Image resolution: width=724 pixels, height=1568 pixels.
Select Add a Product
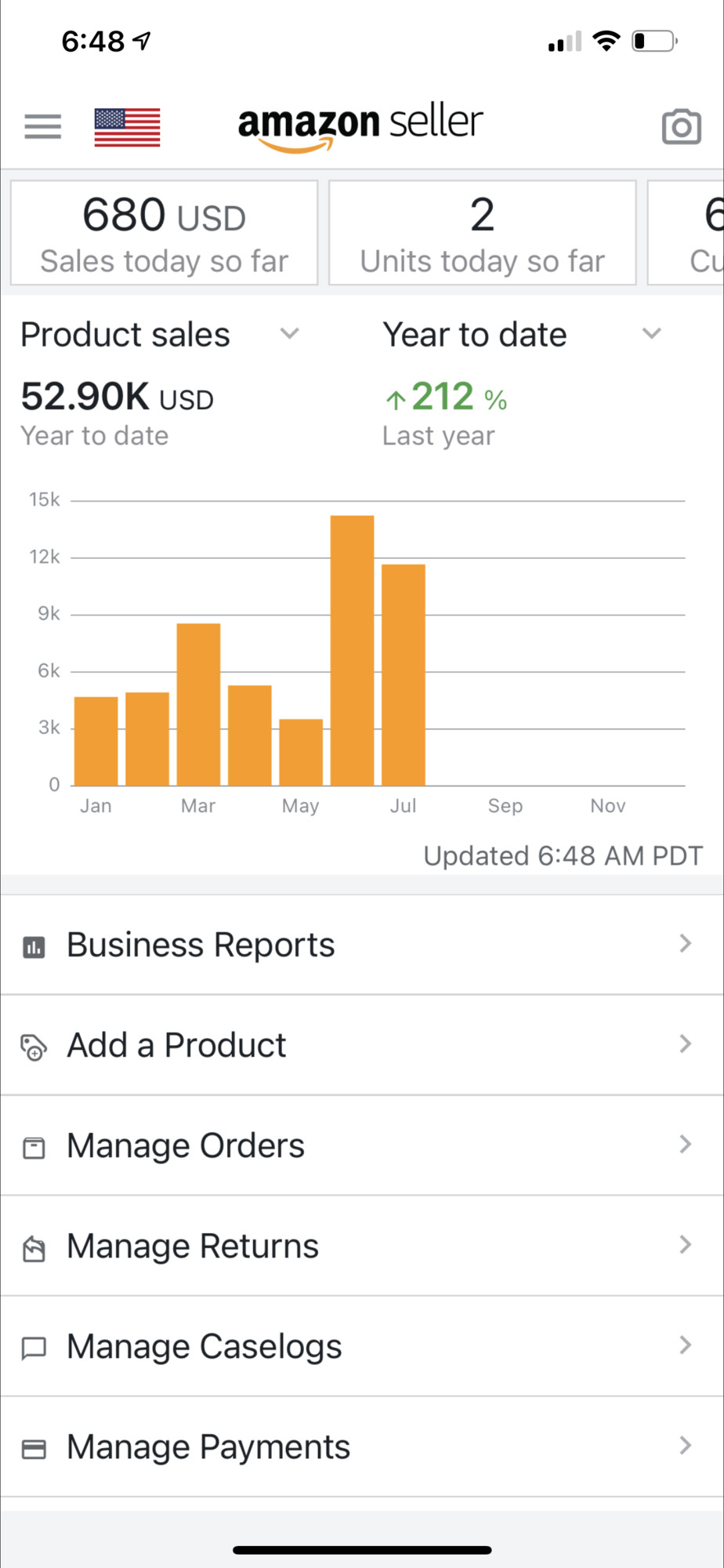[x=360, y=1045]
